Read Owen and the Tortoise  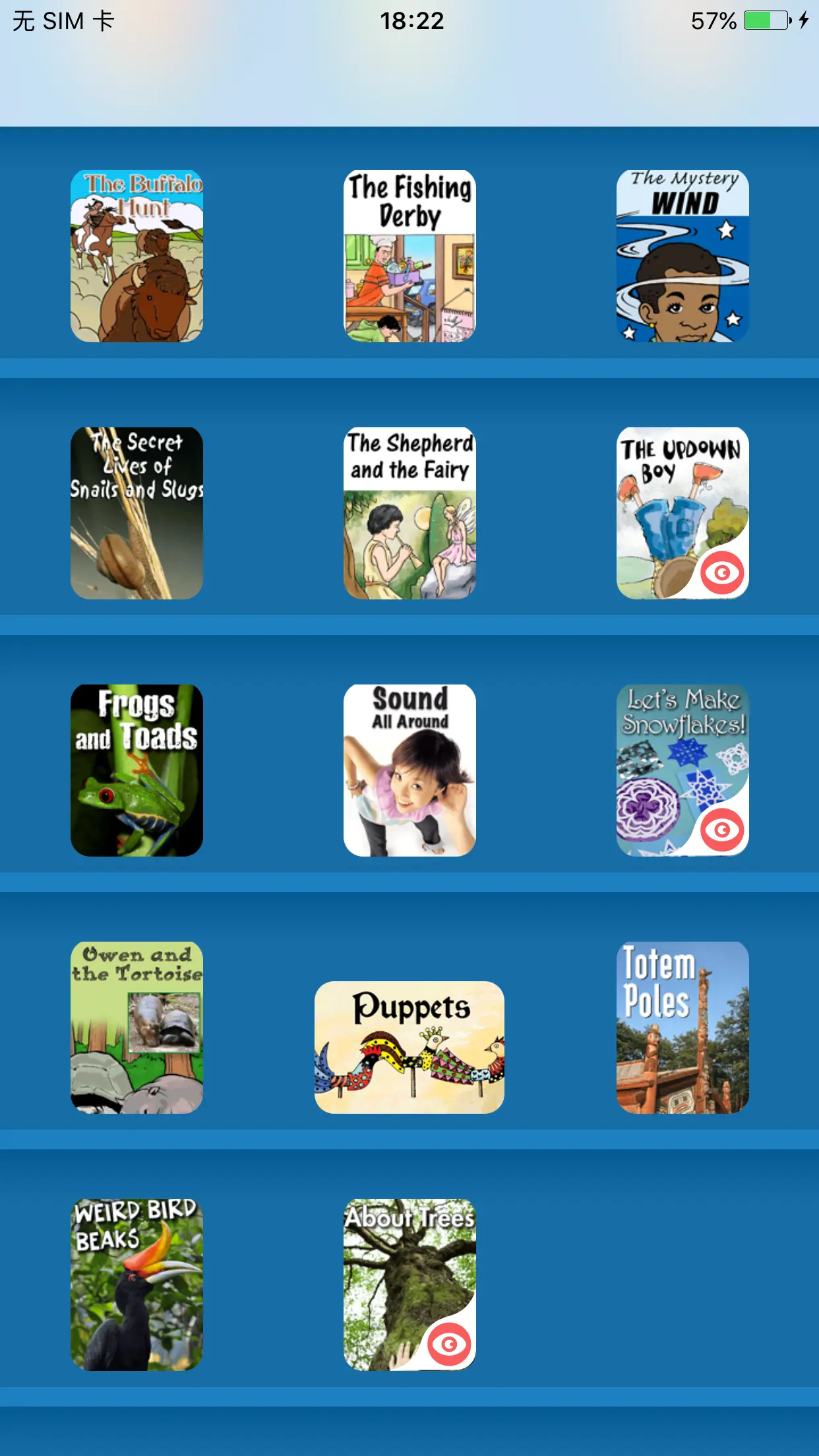(136, 1027)
